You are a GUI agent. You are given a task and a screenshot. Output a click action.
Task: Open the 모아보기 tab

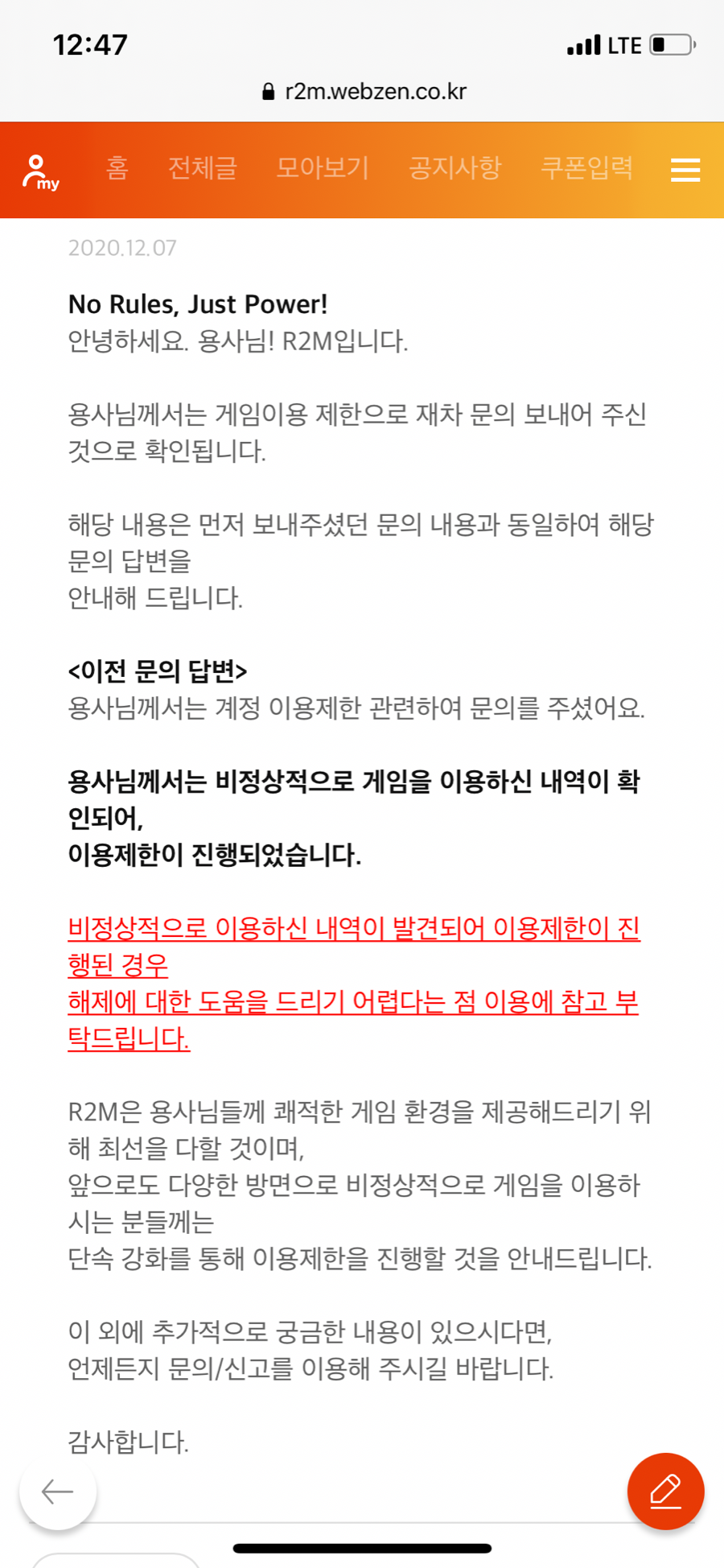click(322, 168)
